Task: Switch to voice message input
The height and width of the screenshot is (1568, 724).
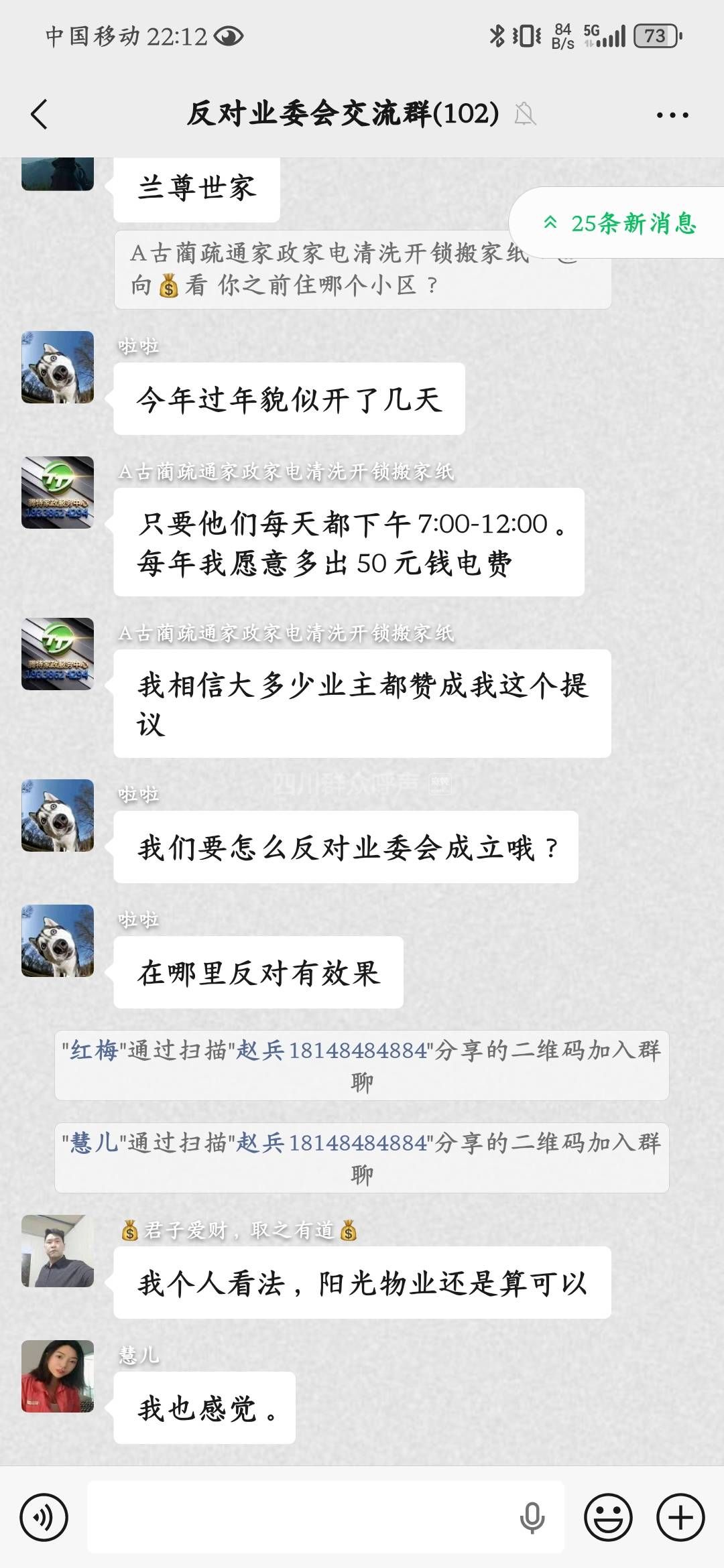Action: tap(44, 1517)
